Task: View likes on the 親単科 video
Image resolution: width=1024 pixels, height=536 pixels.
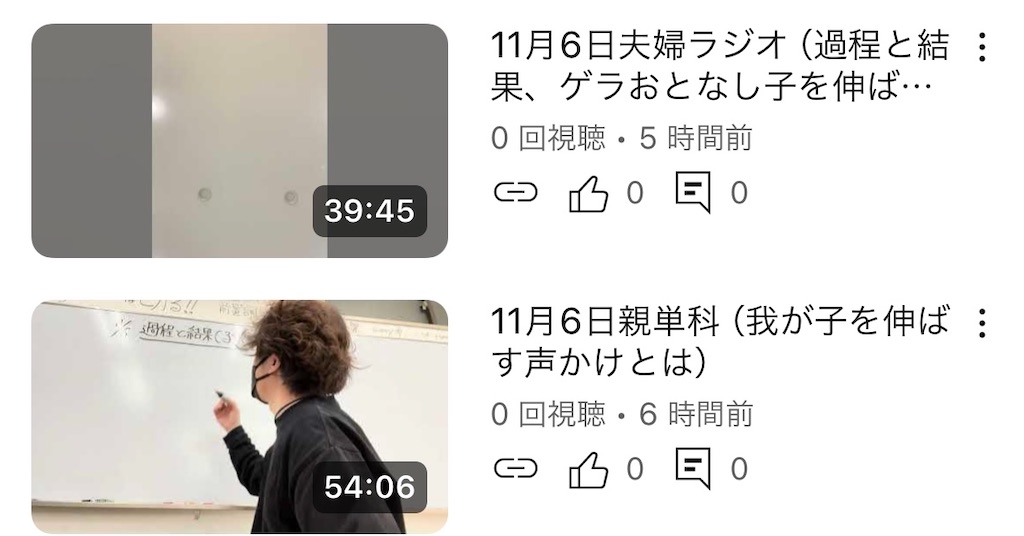Action: [x=589, y=468]
